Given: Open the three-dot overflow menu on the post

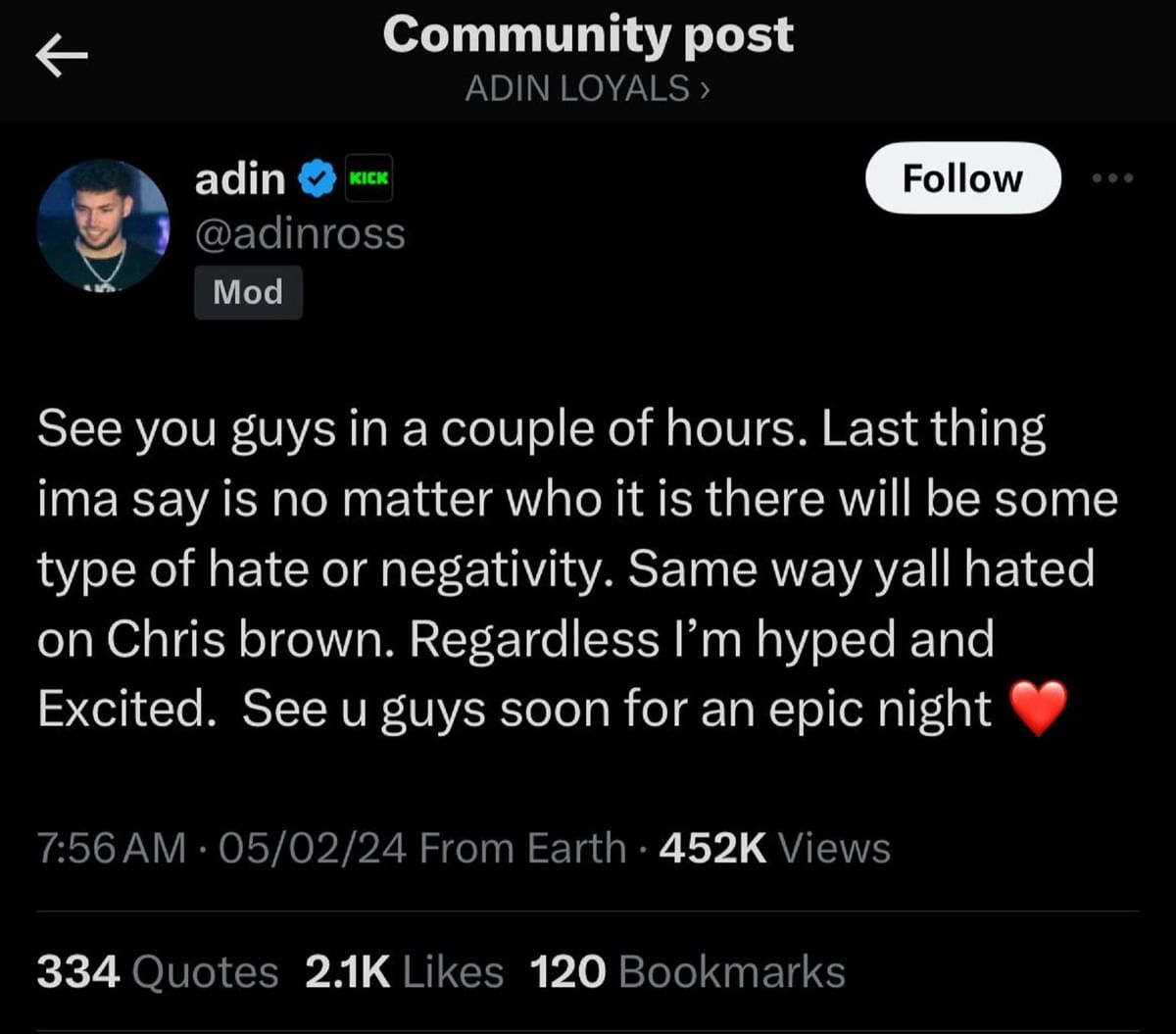Looking at the screenshot, I should coord(1112,178).
